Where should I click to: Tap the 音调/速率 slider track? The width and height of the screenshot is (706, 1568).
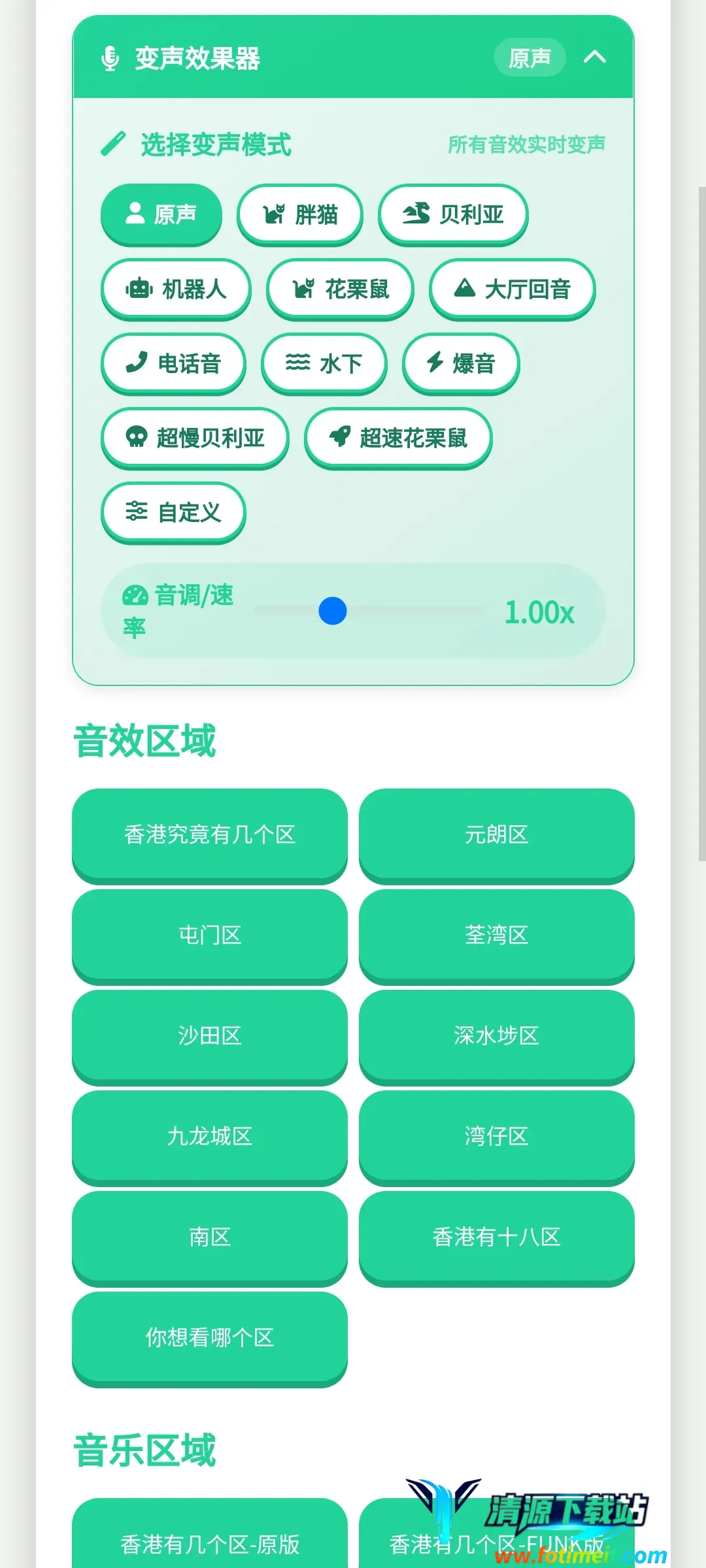point(370,611)
